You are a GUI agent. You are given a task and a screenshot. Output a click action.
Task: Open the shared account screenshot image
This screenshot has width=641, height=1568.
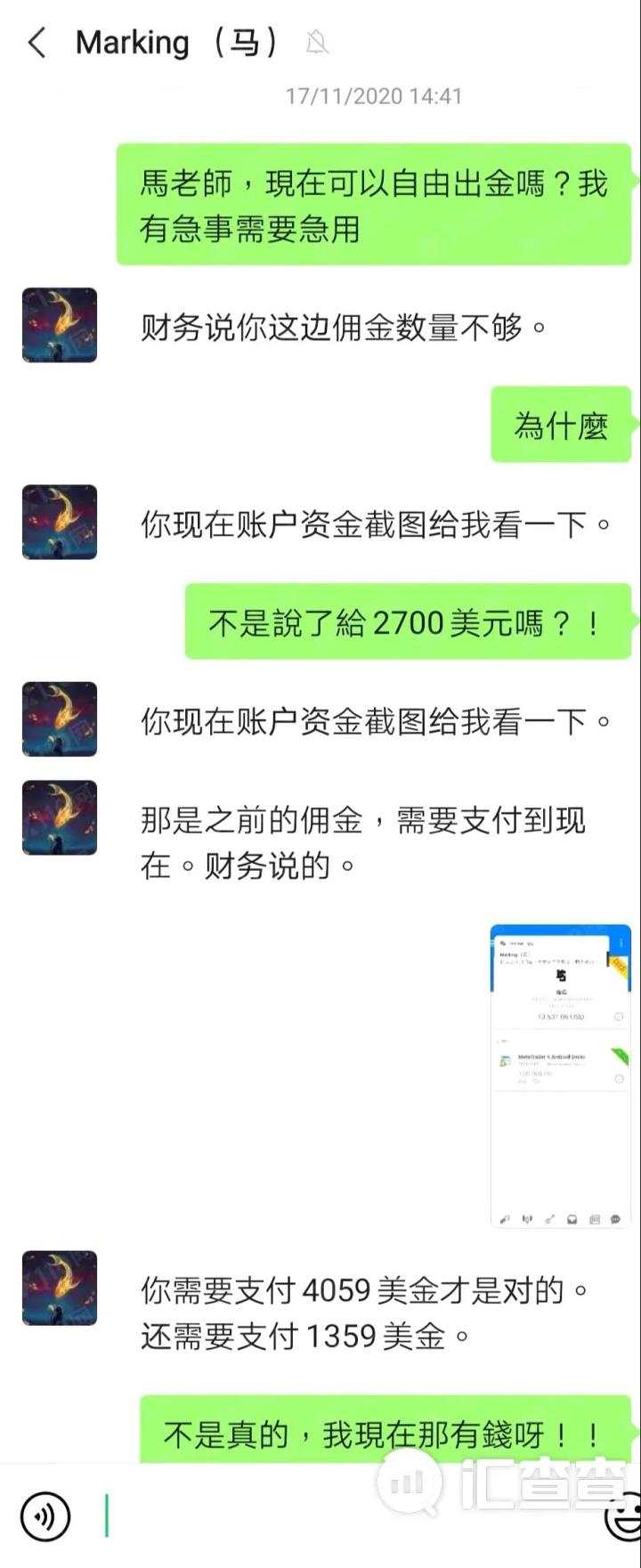pyautogui.click(x=561, y=1076)
